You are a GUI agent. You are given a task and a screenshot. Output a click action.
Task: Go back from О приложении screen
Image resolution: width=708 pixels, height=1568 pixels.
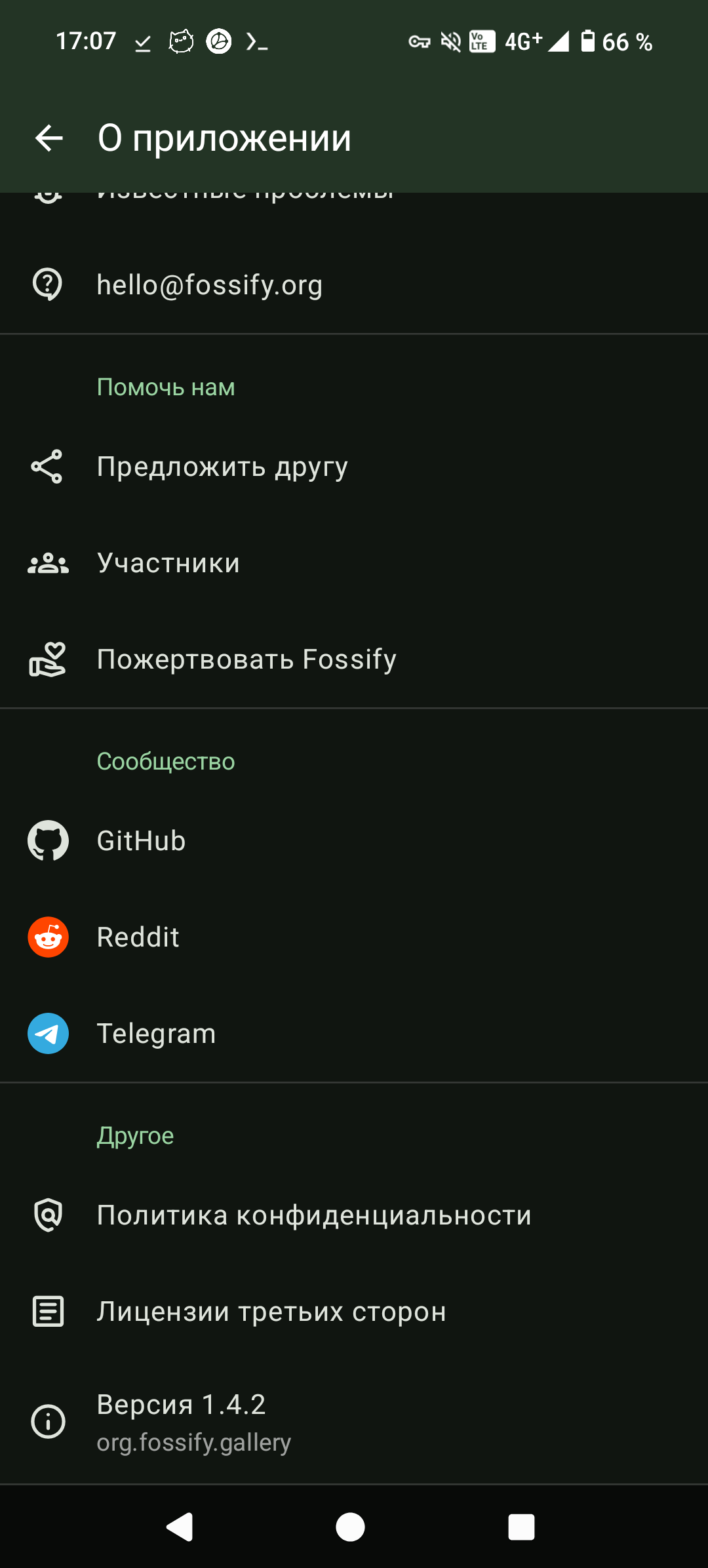[49, 138]
